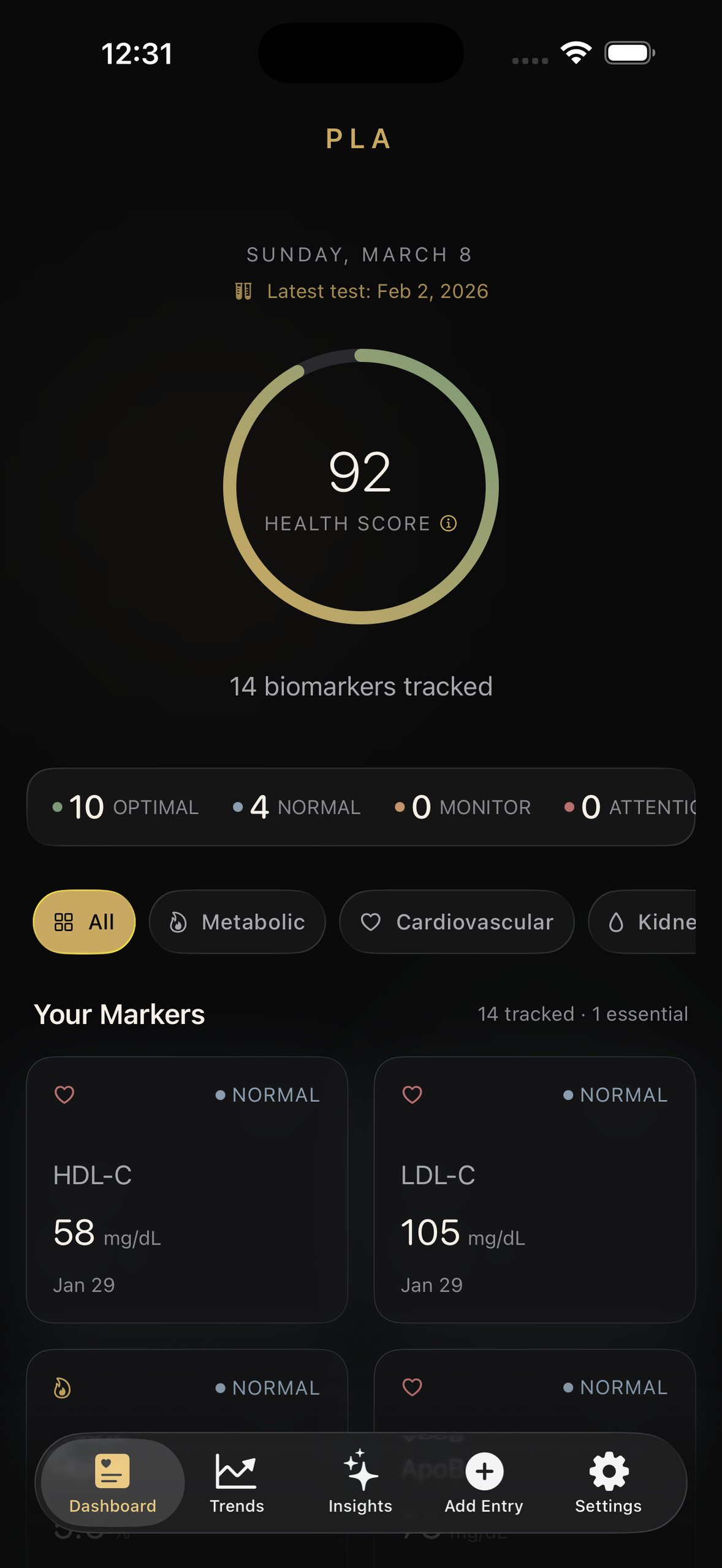
Task: Filter markers by Metabolic
Action: pos(237,922)
